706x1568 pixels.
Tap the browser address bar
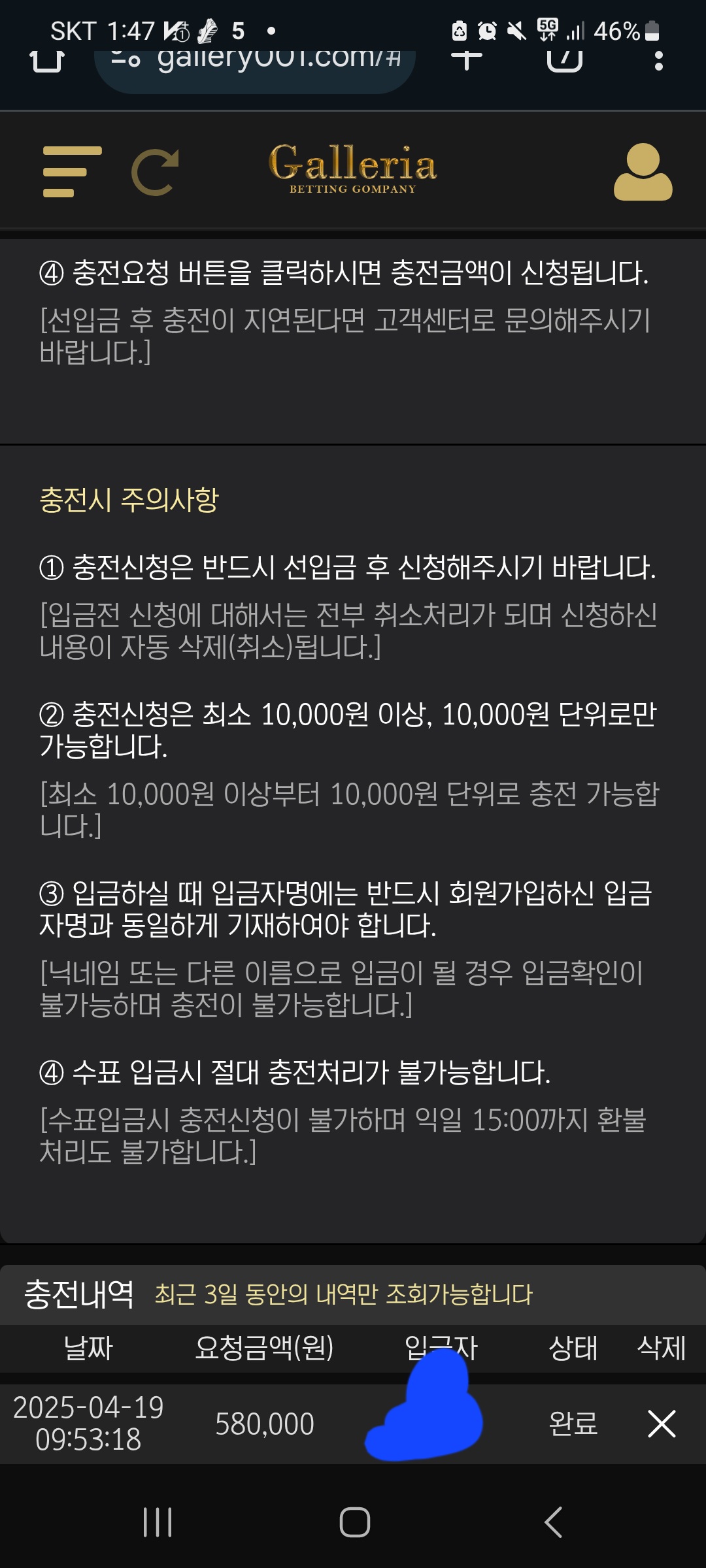255,62
